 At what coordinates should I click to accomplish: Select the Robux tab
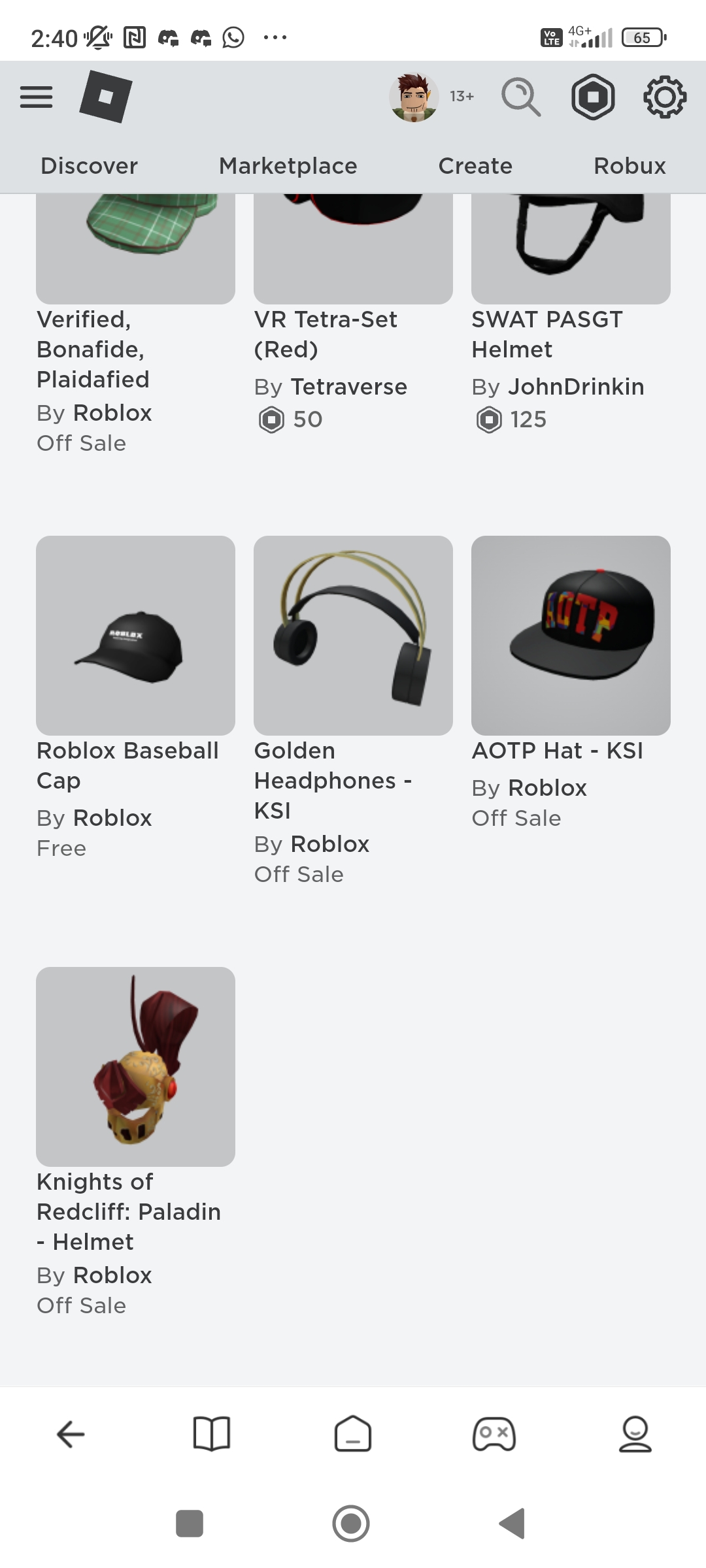click(x=630, y=166)
